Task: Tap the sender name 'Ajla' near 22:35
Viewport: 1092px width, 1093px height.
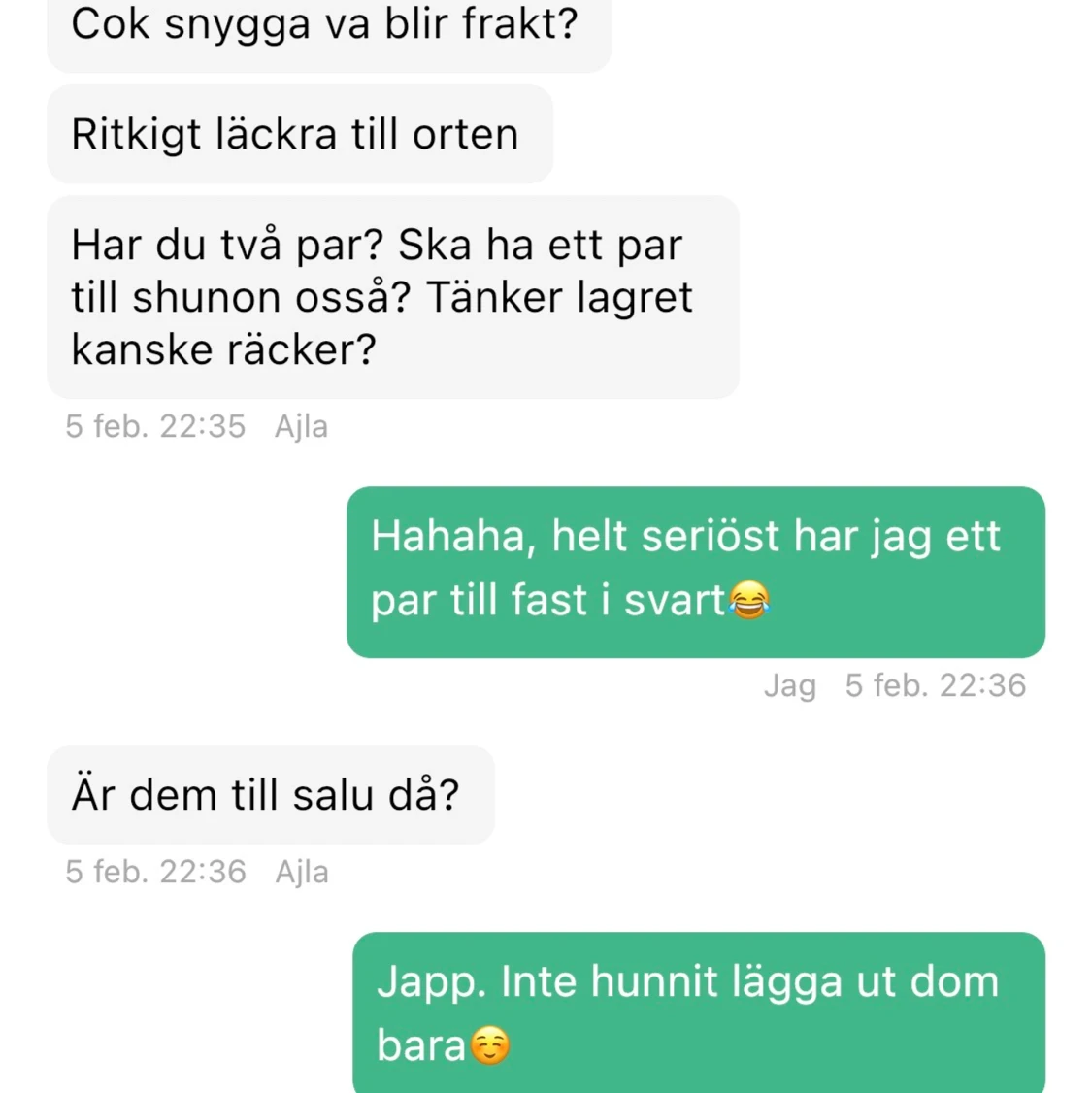Action: tap(302, 426)
